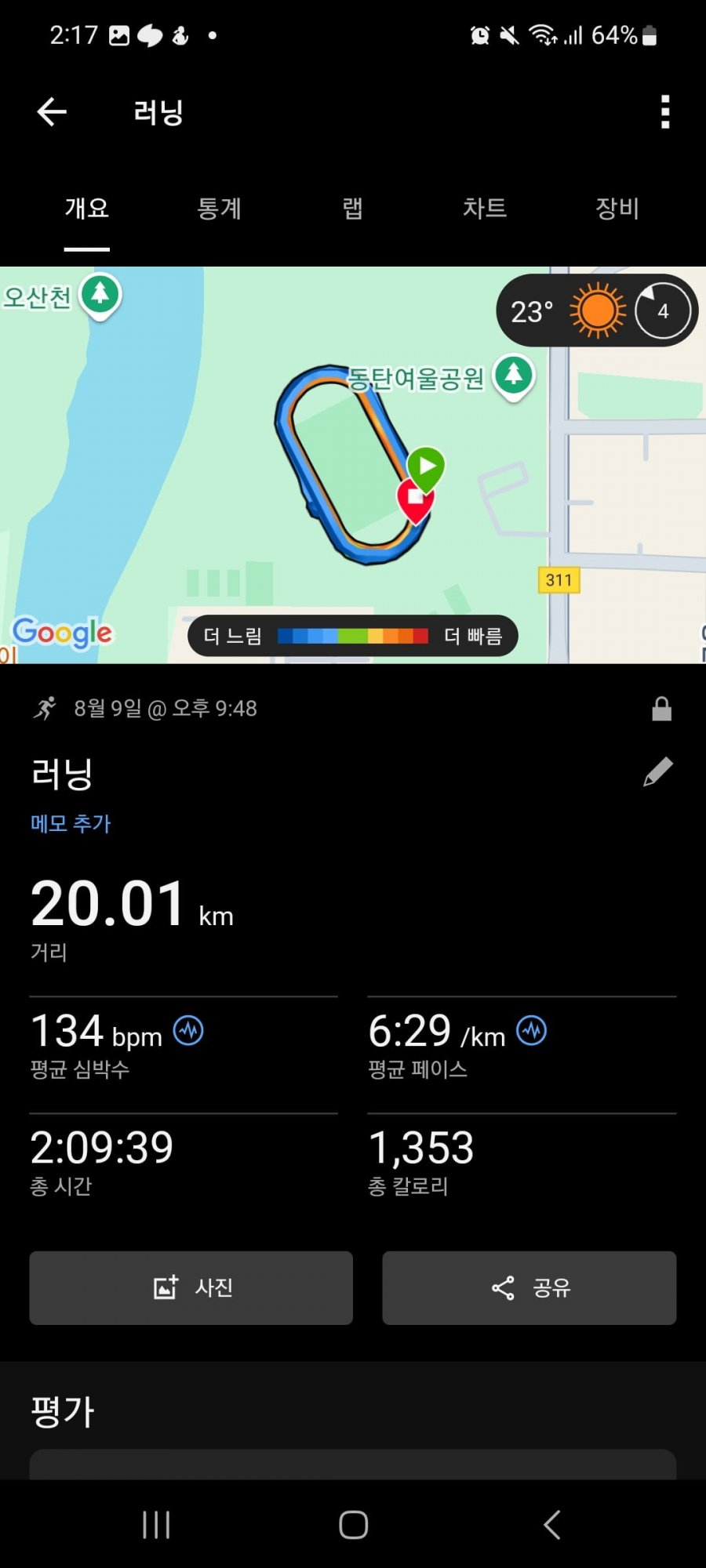Share this run with the 공유 button
The width and height of the screenshot is (706, 1568).
tap(529, 1288)
